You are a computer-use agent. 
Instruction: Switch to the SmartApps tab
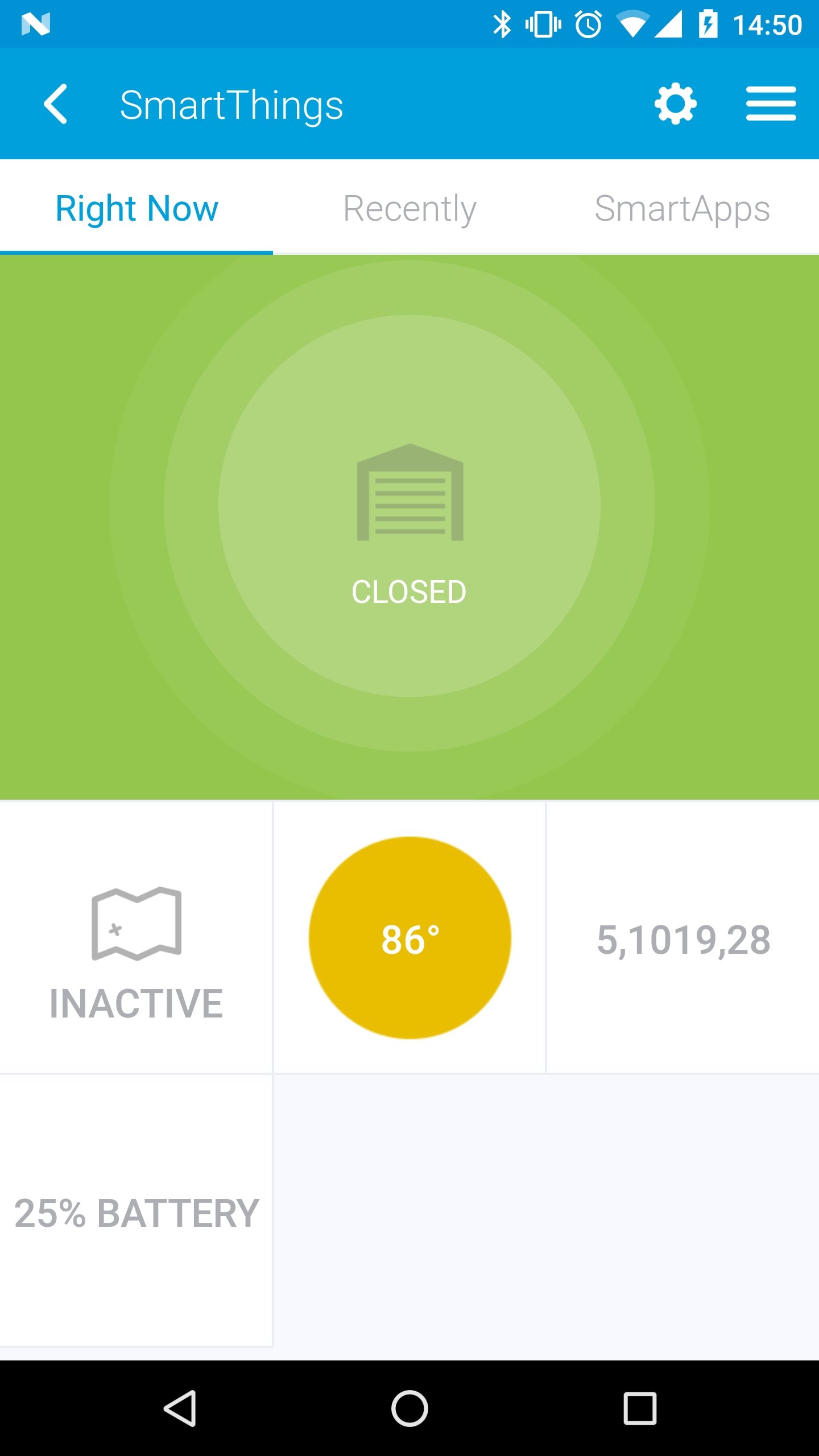(682, 208)
